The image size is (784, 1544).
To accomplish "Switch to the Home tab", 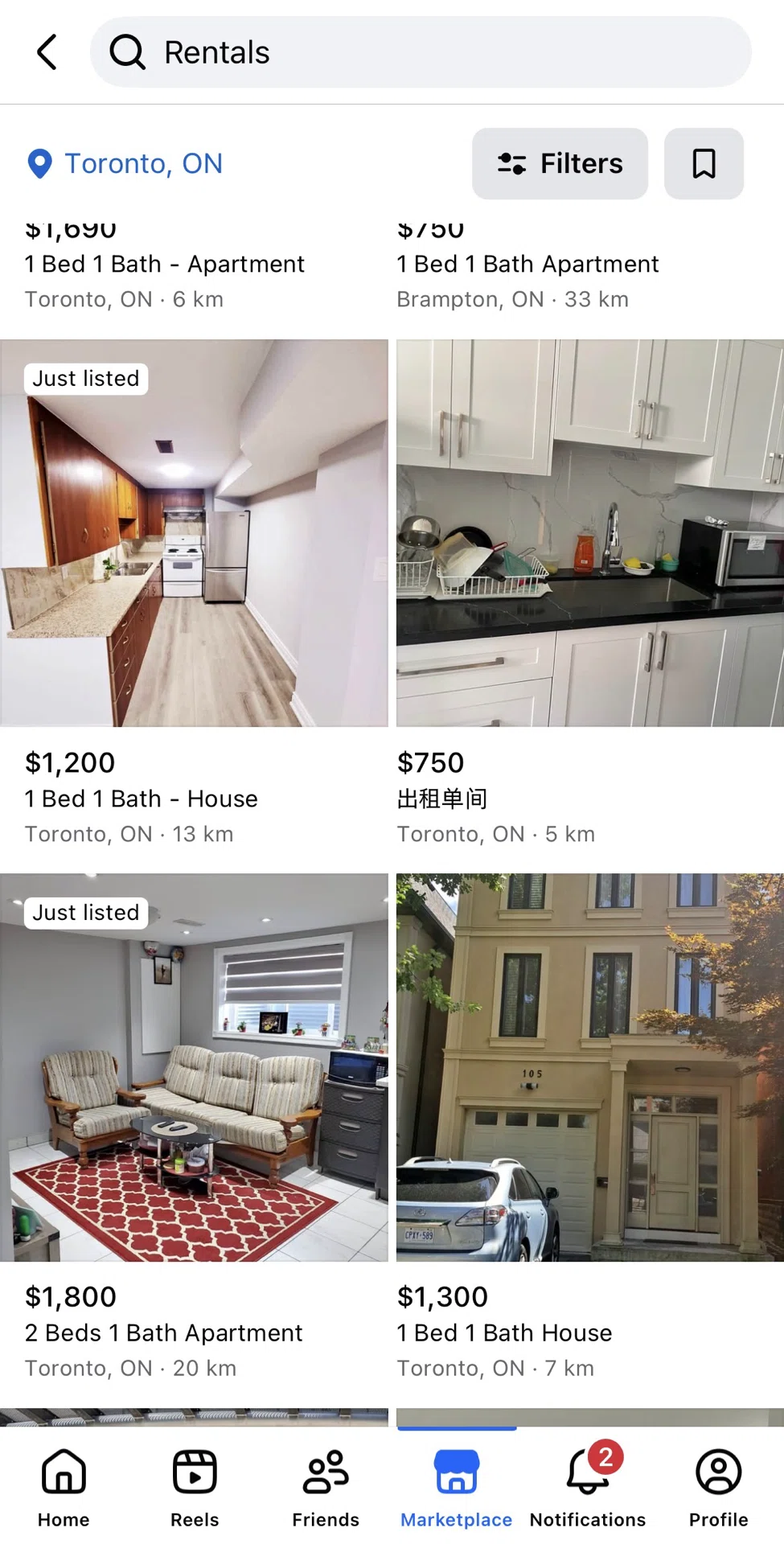I will [64, 1486].
